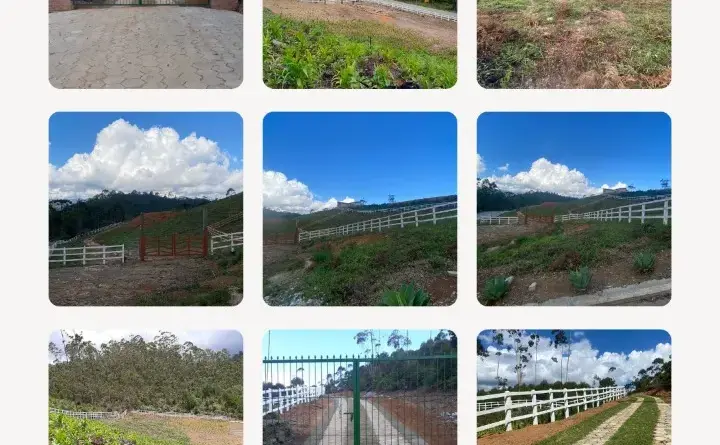Open the cobblestone paved driveway photo
The width and height of the screenshot is (720, 445).
click(145, 44)
